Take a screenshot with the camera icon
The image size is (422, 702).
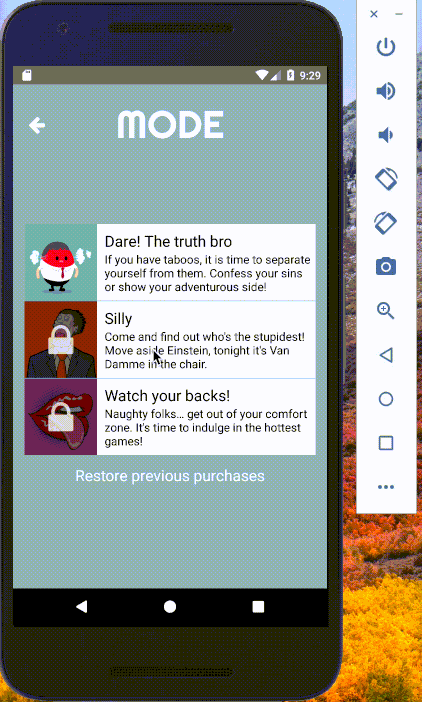386,267
